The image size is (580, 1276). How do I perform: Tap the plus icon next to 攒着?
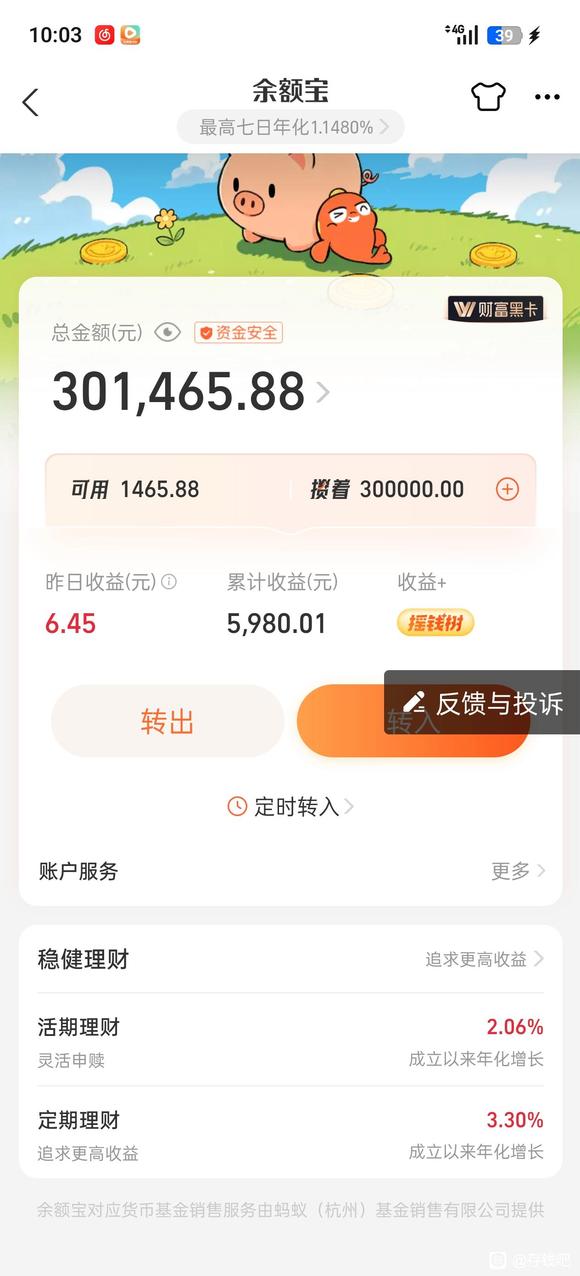[508, 489]
